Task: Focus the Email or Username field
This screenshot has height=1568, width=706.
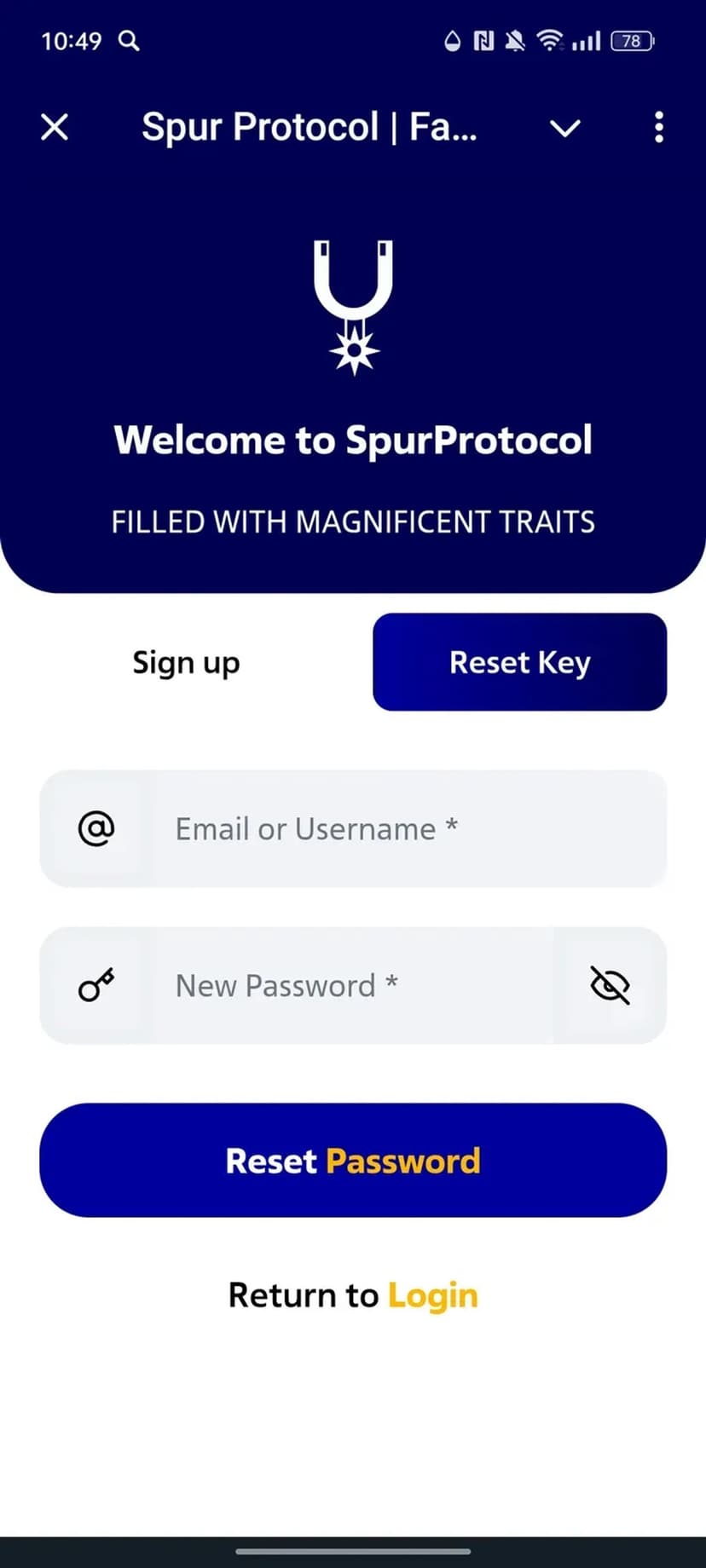Action: coord(401,829)
